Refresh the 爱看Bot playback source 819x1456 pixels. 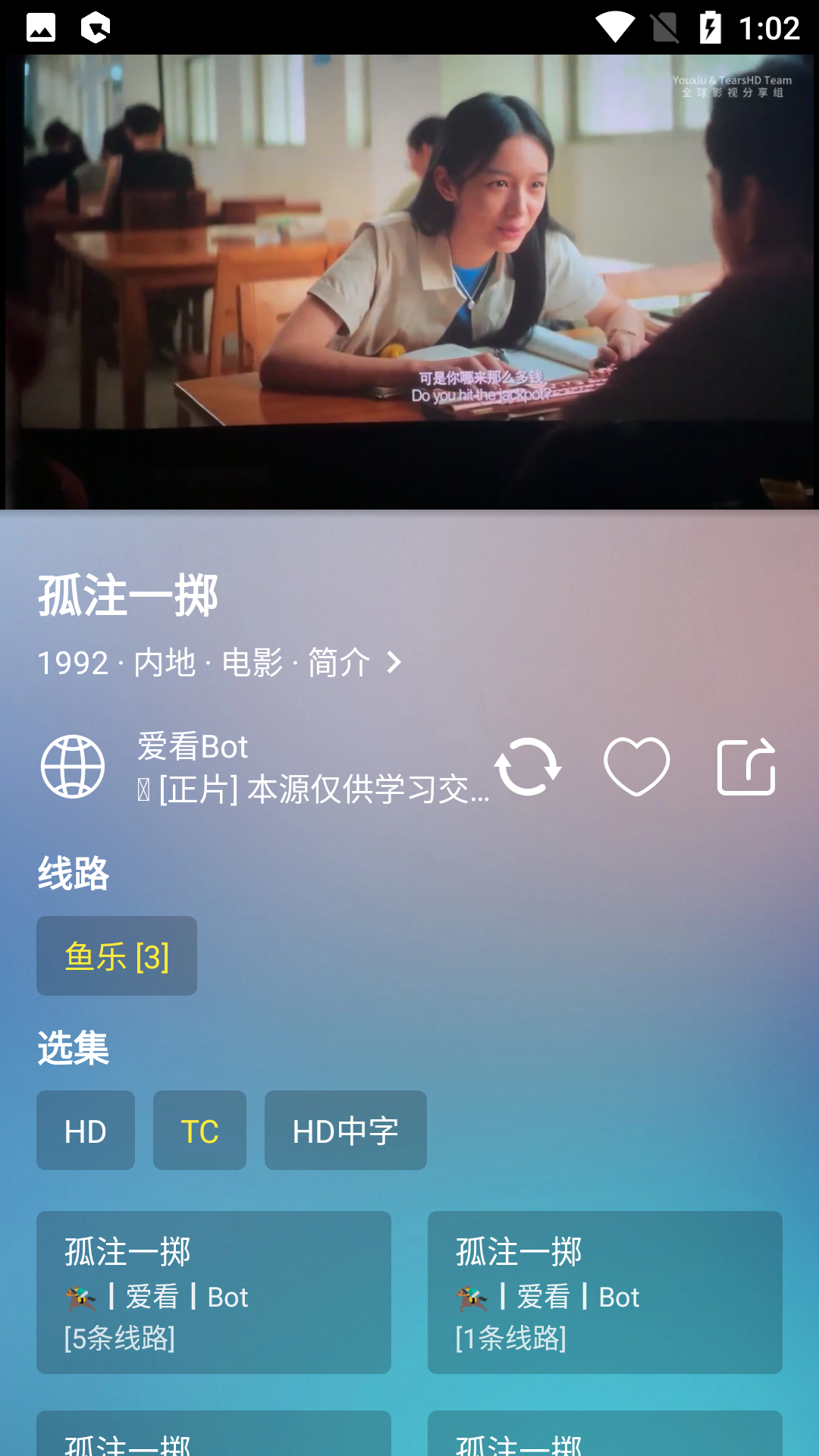coord(529,766)
